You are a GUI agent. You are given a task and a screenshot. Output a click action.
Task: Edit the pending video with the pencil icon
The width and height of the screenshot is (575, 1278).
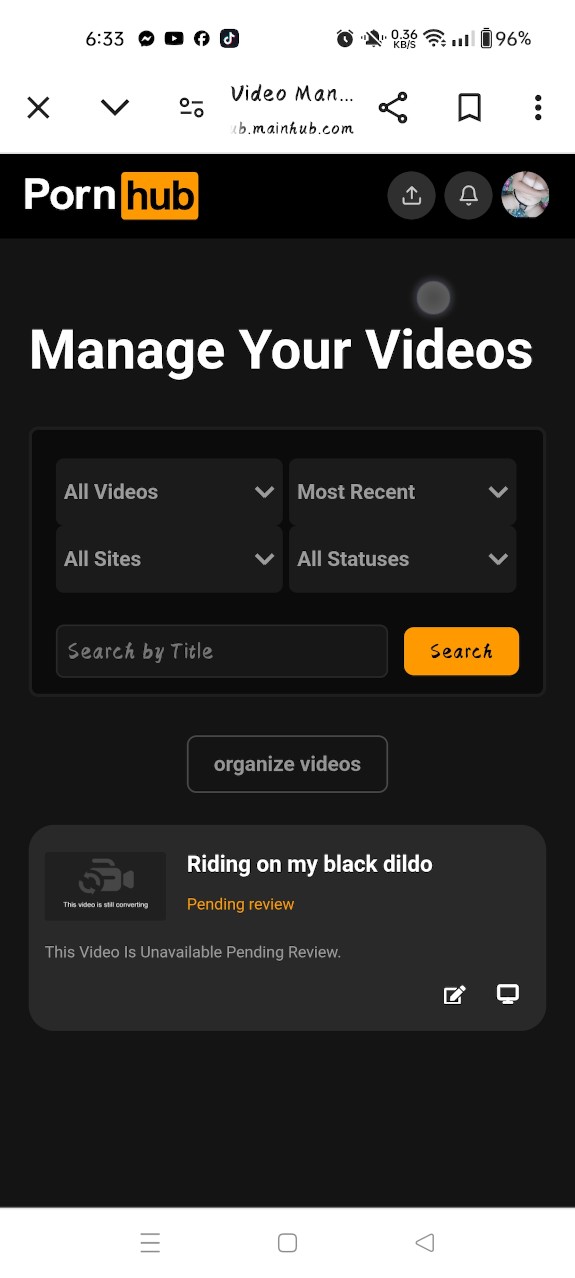point(454,994)
